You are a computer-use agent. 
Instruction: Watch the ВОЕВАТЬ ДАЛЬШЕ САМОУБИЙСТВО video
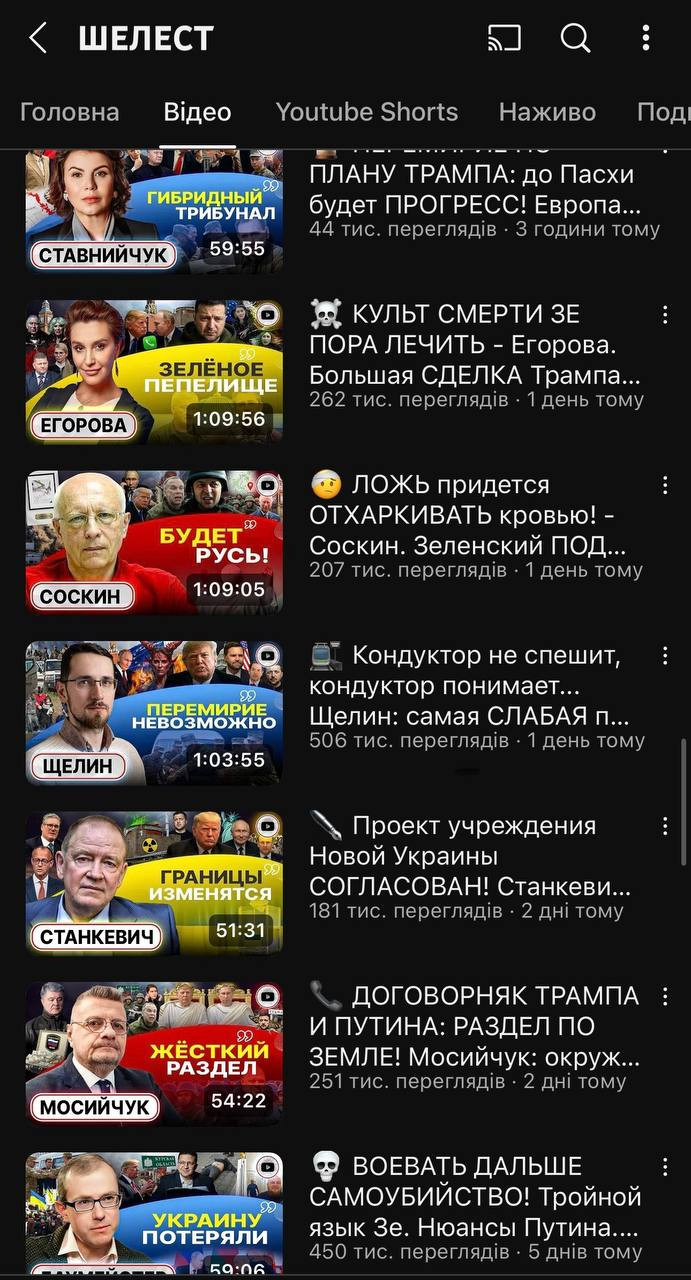pos(154,1212)
